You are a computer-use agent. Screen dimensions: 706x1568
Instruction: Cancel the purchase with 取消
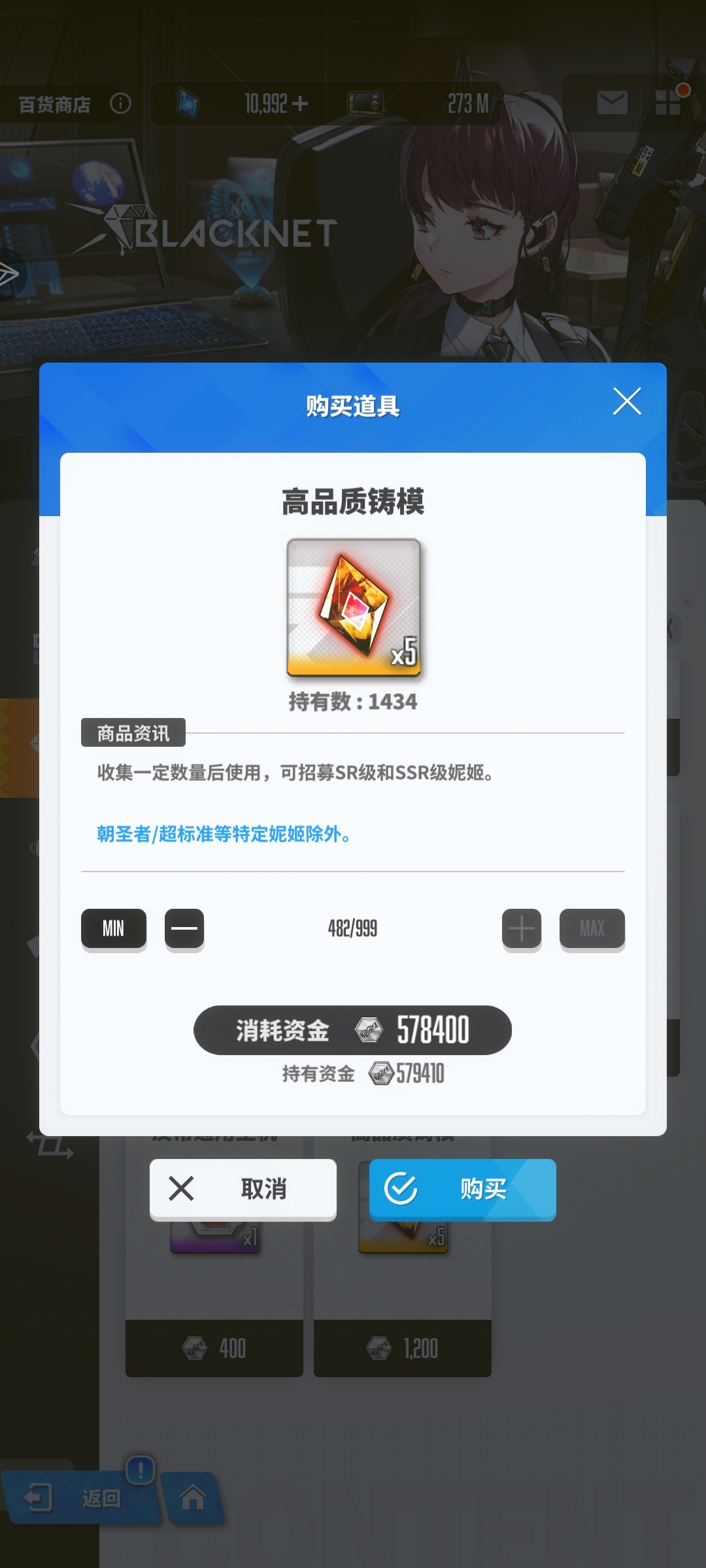pyautogui.click(x=243, y=1188)
